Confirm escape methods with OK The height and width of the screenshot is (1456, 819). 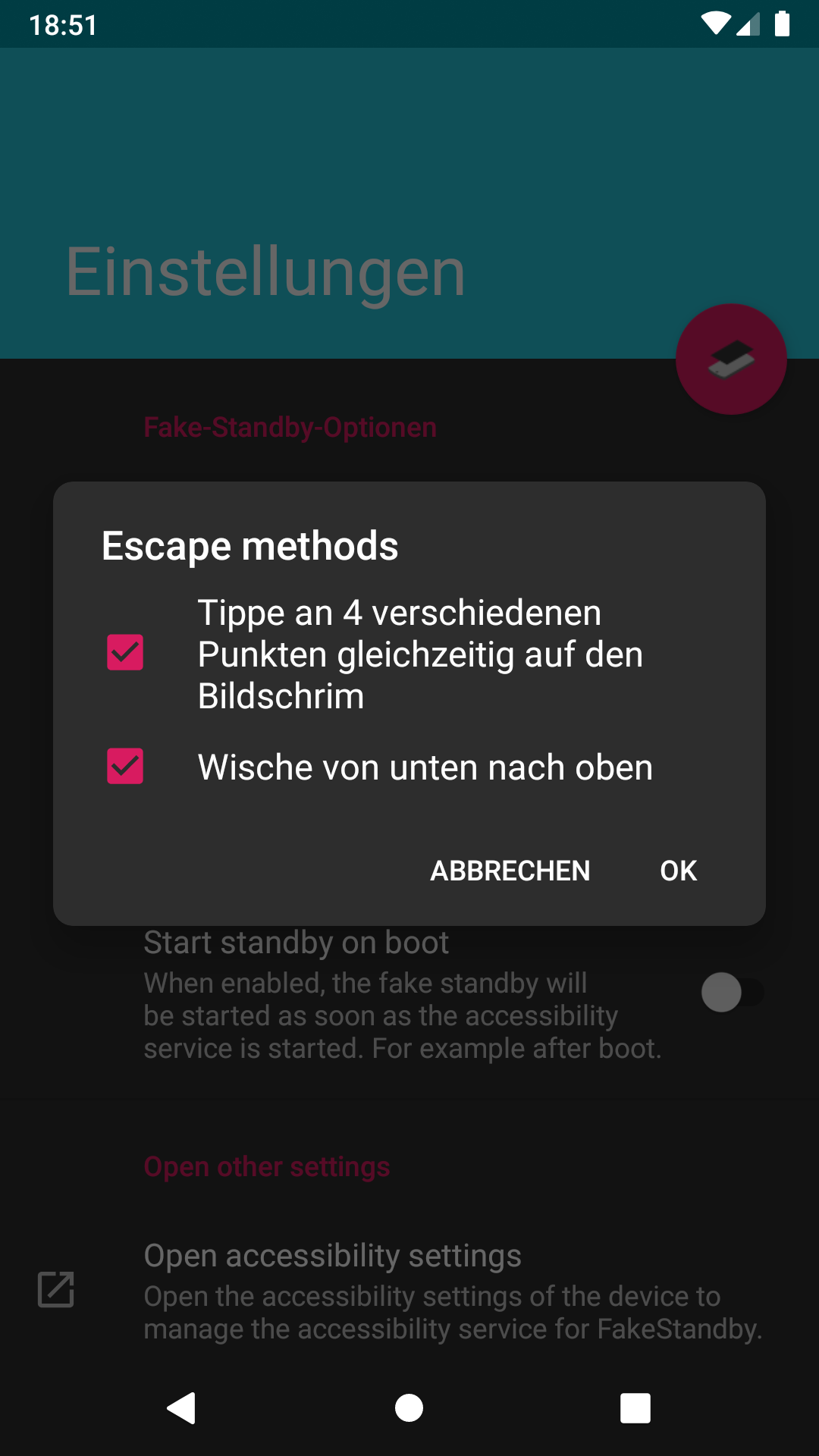pyautogui.click(x=679, y=871)
